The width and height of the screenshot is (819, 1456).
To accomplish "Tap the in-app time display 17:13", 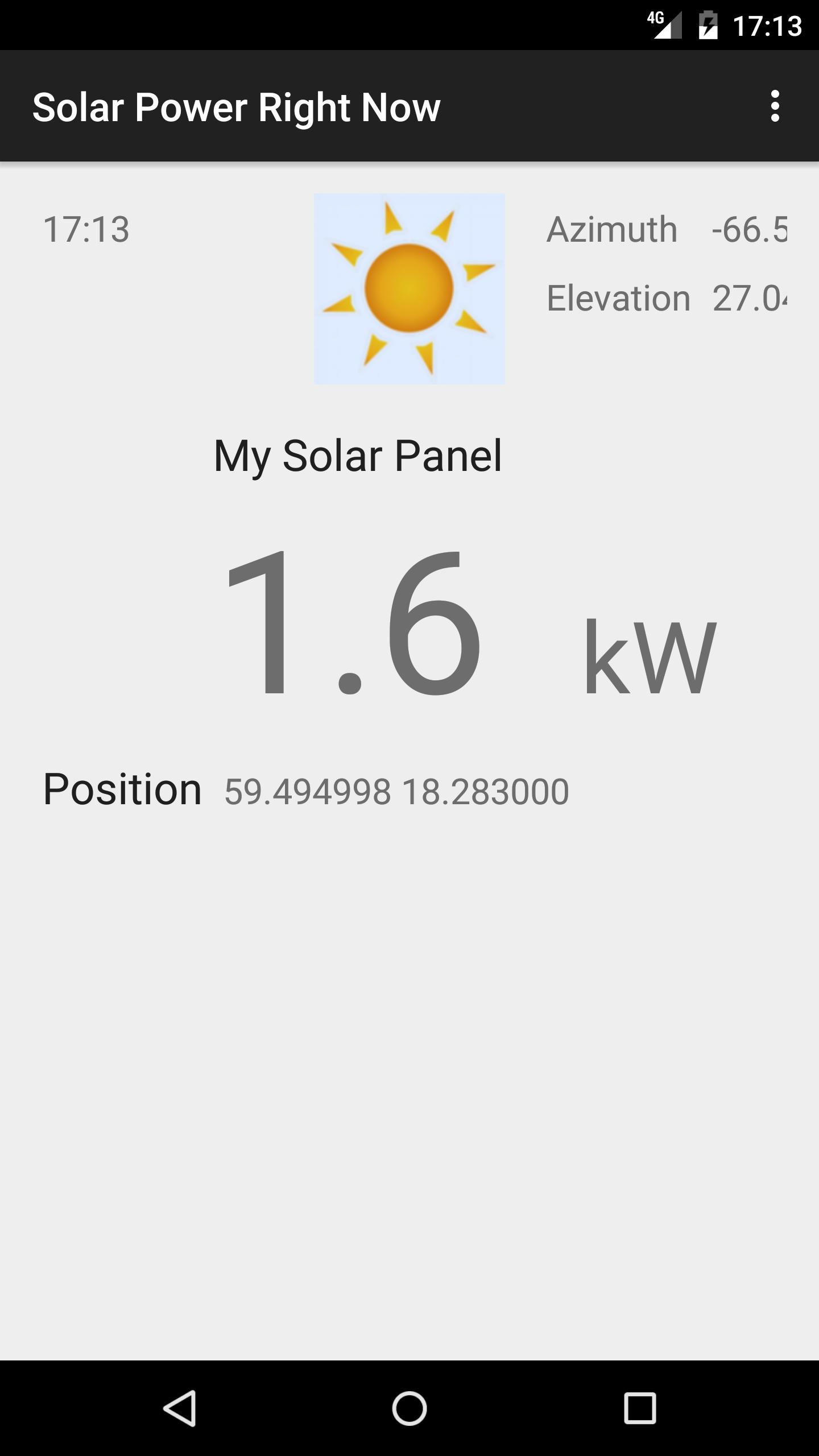I will (x=86, y=230).
